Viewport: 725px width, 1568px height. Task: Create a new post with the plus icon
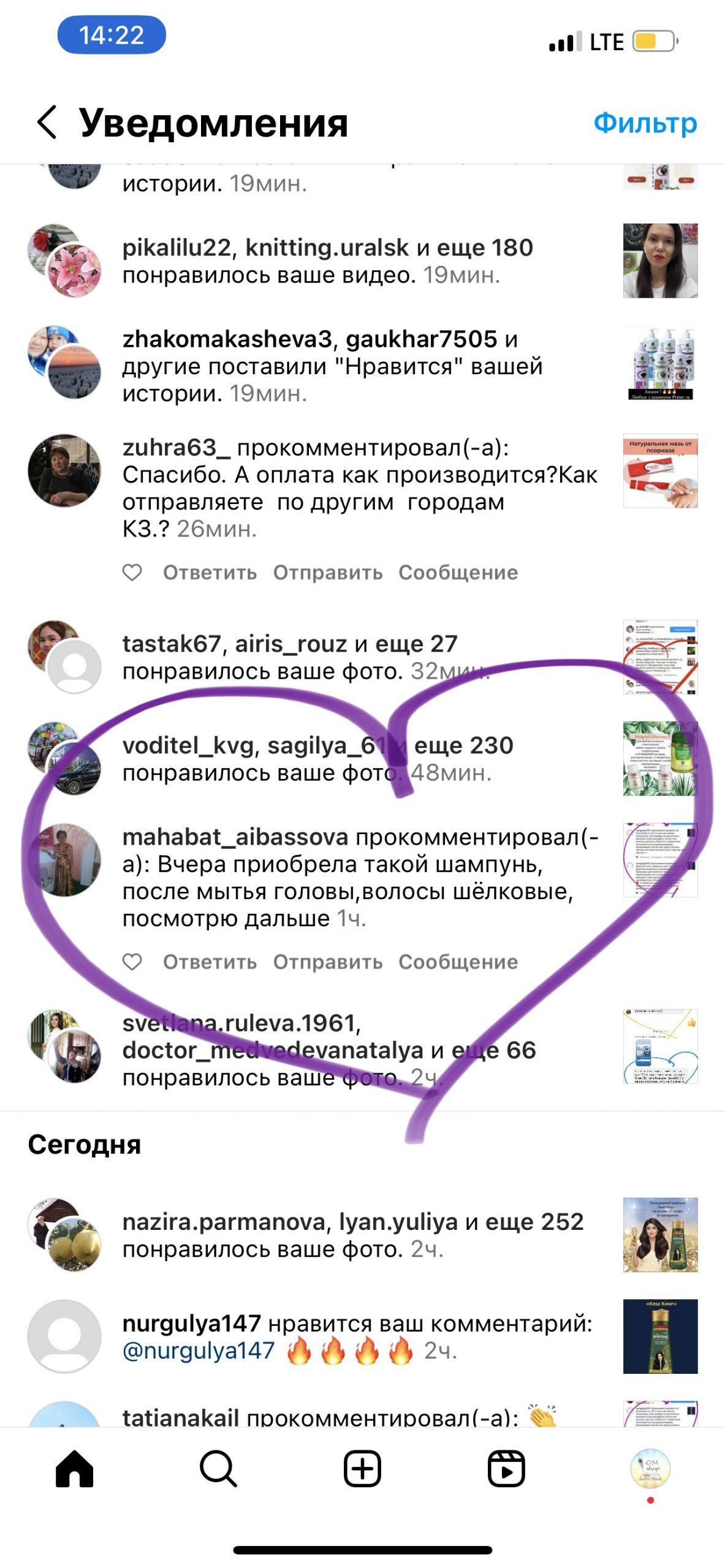click(362, 1469)
